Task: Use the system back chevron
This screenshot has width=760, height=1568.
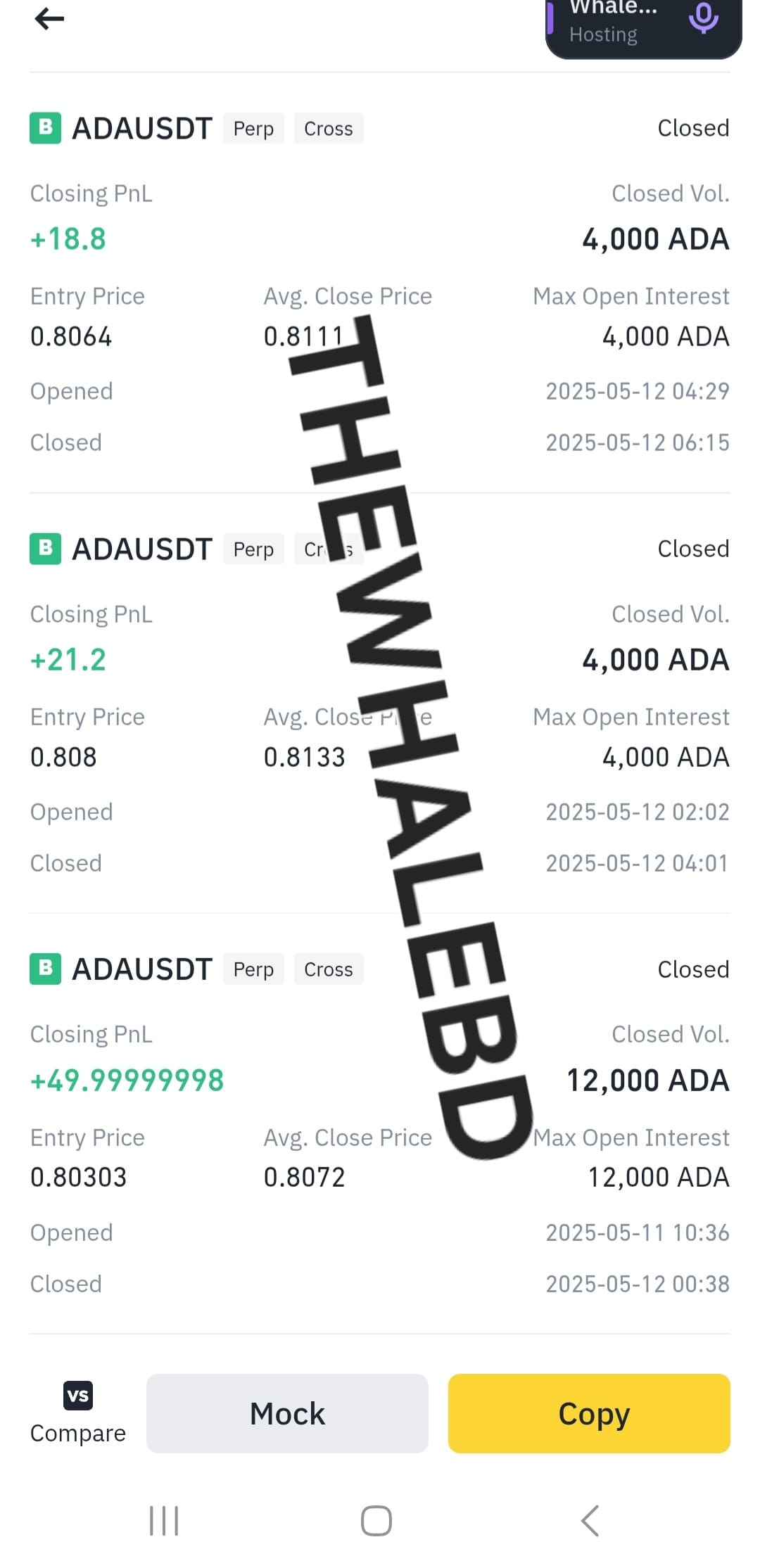Action: tap(590, 1520)
